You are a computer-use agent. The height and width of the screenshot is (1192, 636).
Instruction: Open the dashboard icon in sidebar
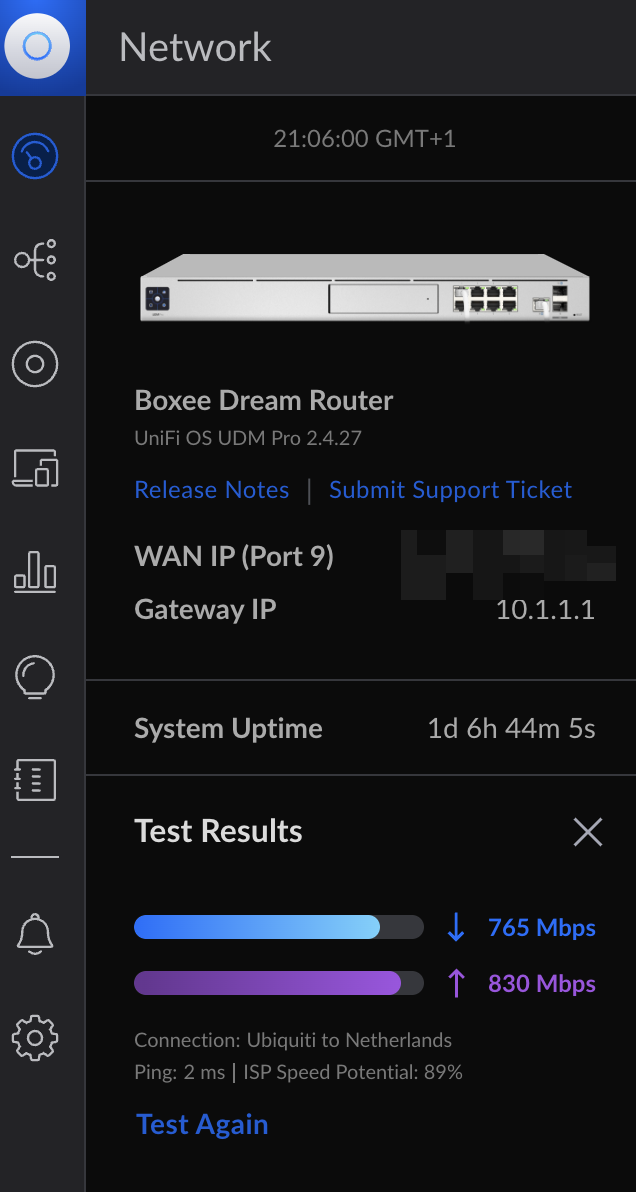click(35, 156)
